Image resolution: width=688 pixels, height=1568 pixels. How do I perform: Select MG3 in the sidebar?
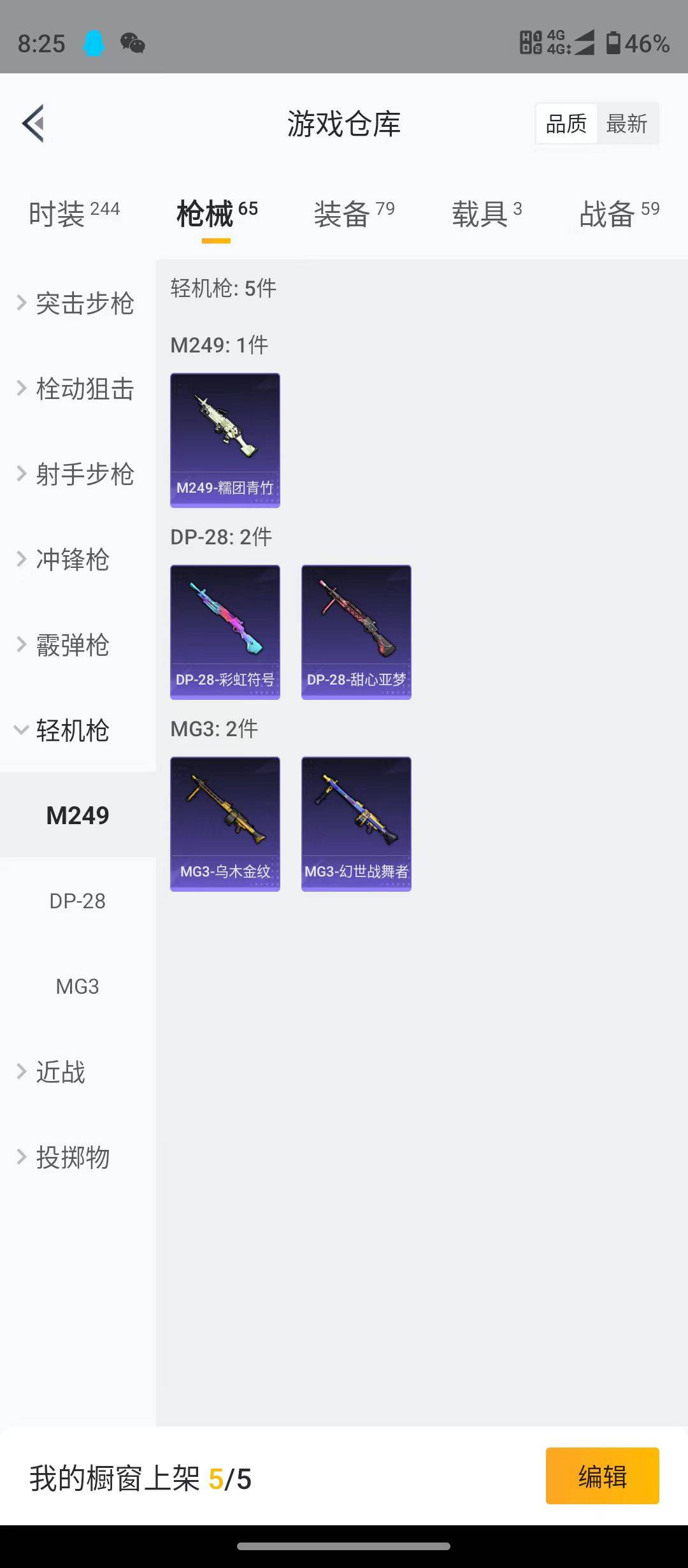pos(76,986)
